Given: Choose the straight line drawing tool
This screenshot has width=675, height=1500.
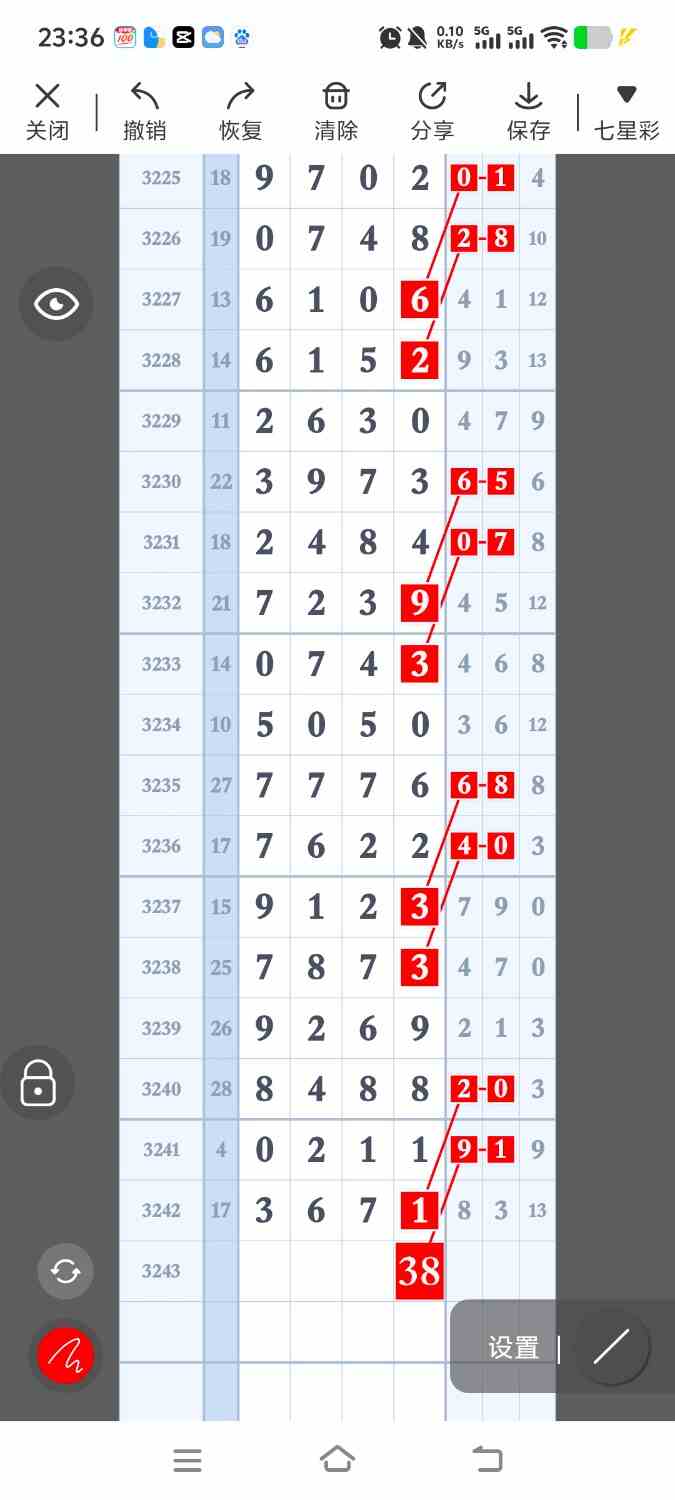Looking at the screenshot, I should 612,1348.
